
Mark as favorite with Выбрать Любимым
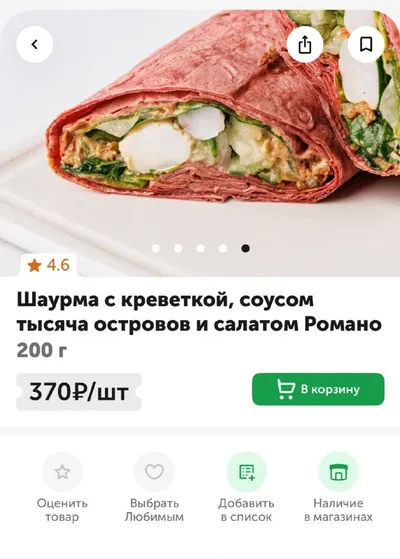tap(154, 487)
